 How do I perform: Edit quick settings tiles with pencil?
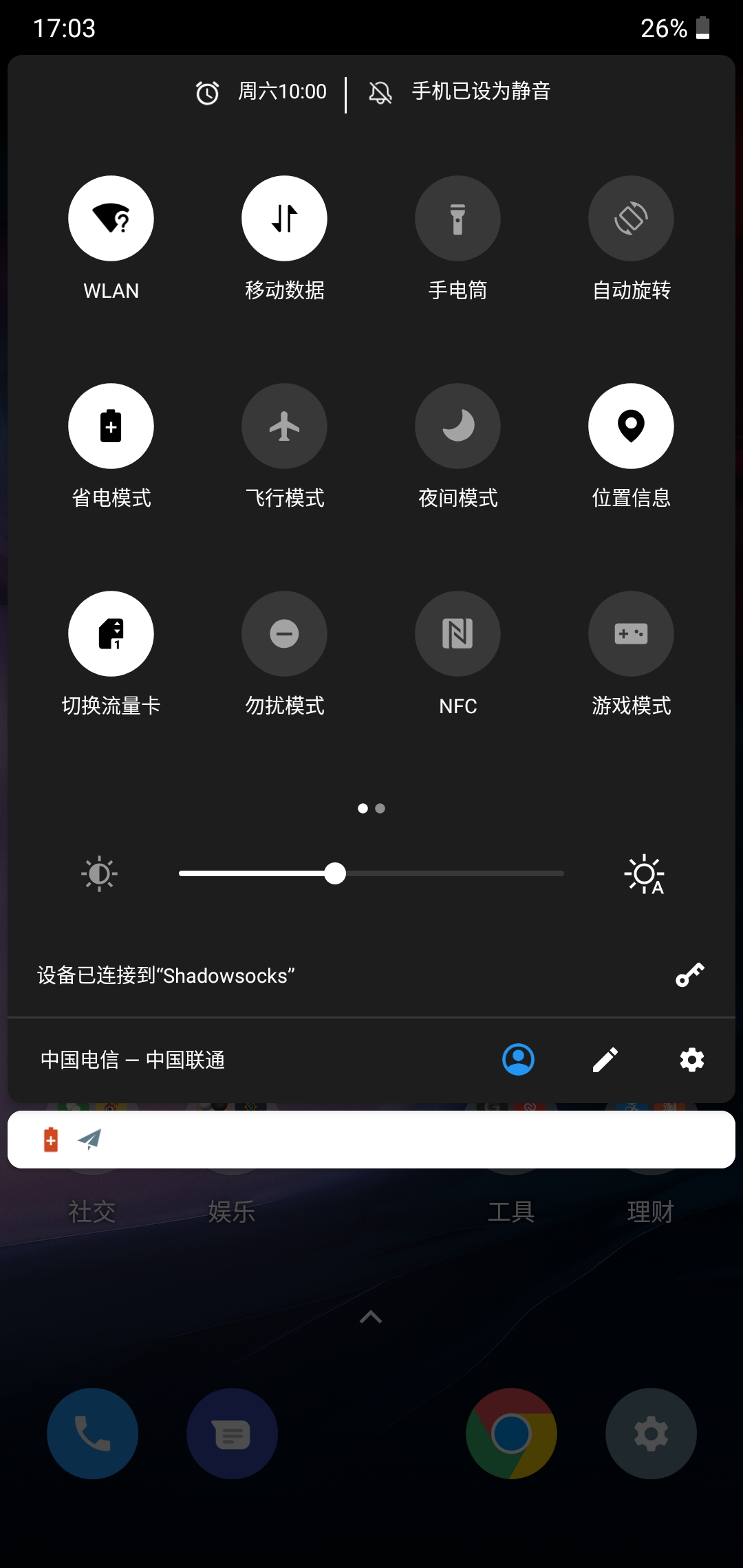tap(605, 1060)
